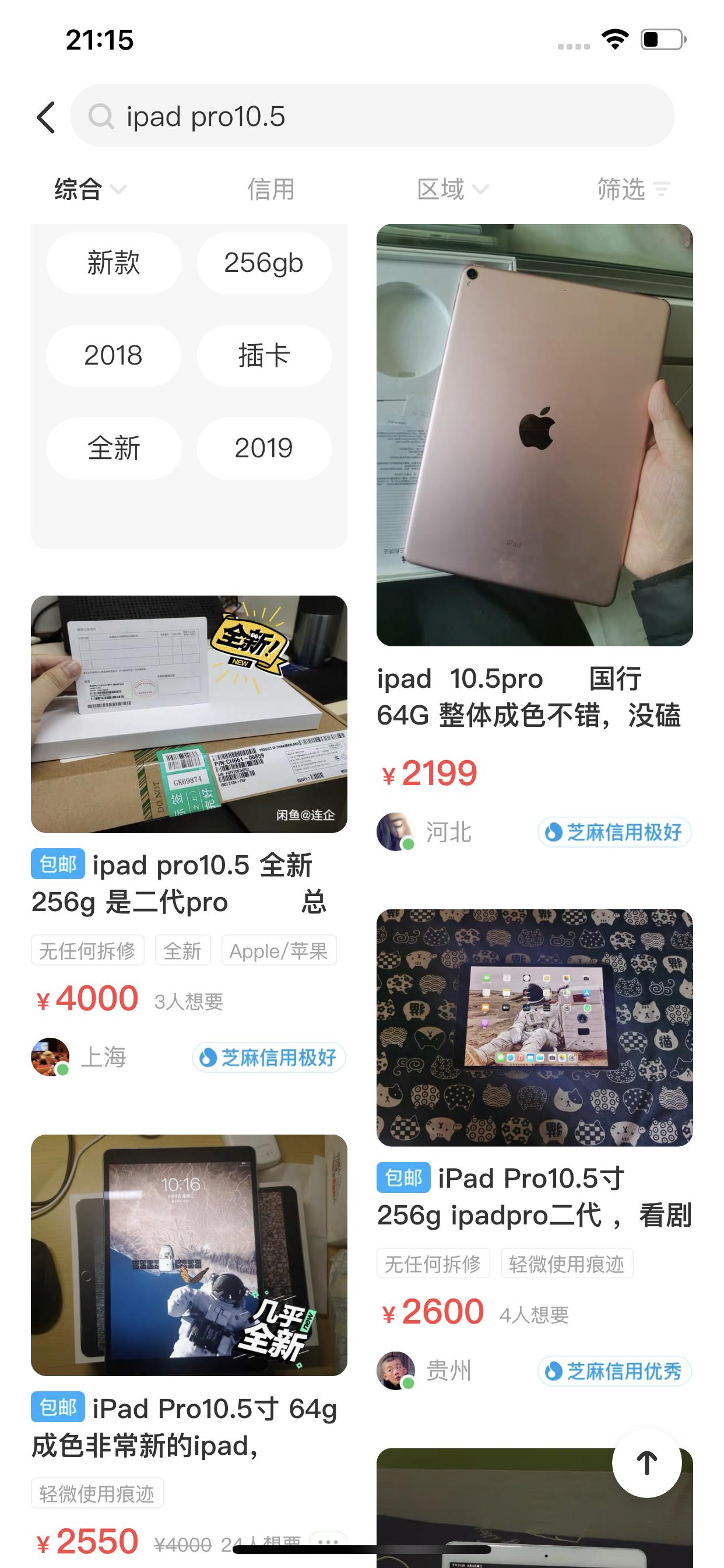This screenshot has height=1568, width=724.
Task: Select the 全新 filter chip
Action: (113, 449)
